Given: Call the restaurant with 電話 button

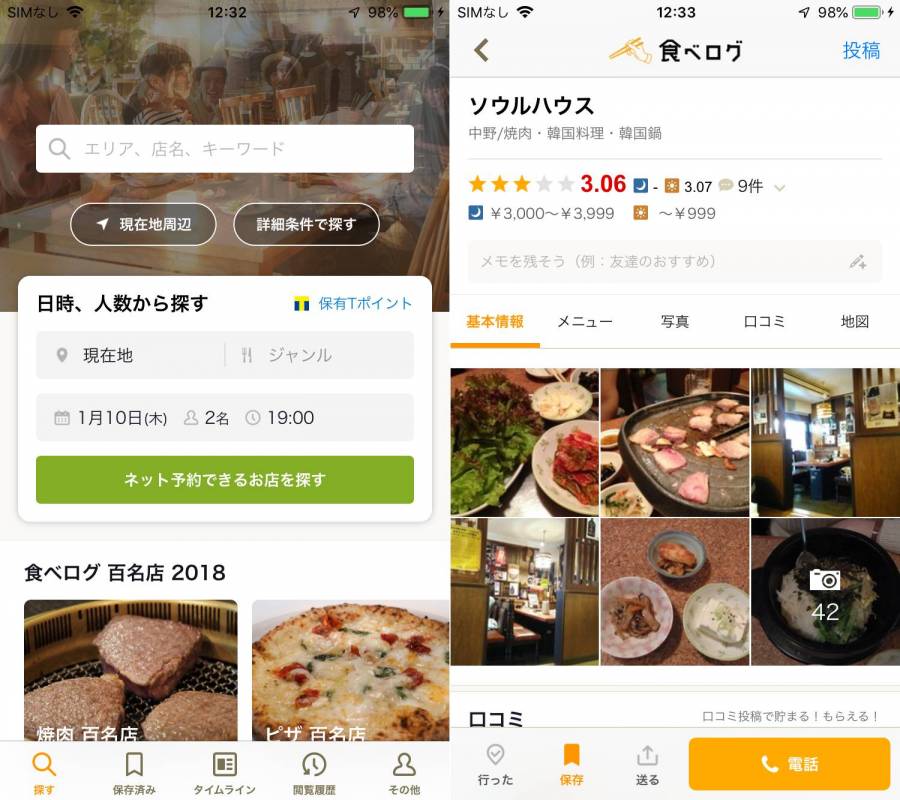Looking at the screenshot, I should click(789, 765).
